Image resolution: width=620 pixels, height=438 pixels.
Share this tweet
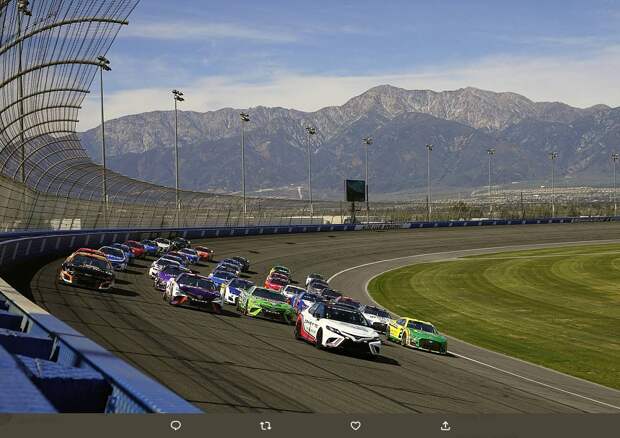pyautogui.click(x=445, y=426)
